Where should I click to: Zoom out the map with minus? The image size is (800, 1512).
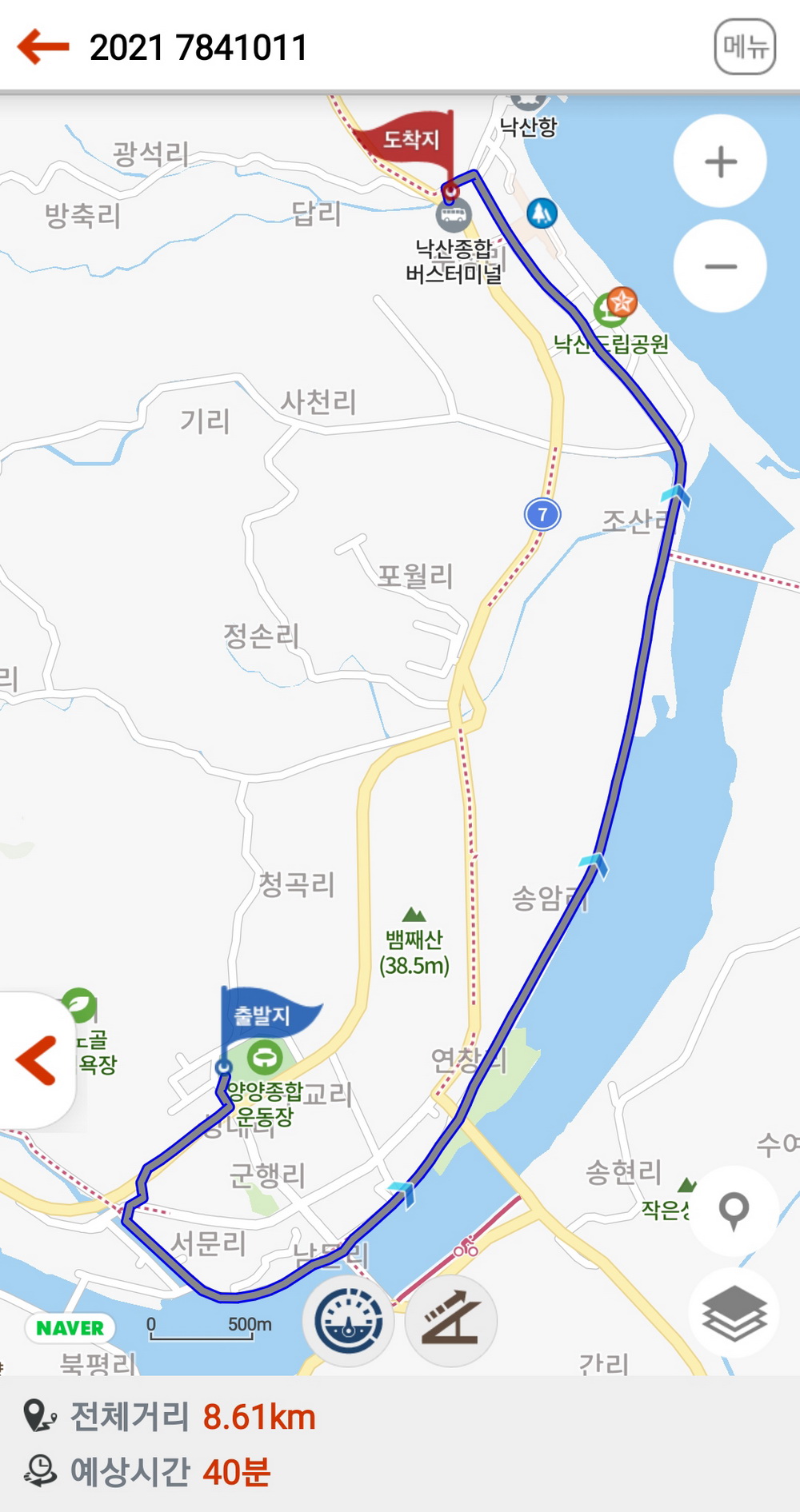720,266
